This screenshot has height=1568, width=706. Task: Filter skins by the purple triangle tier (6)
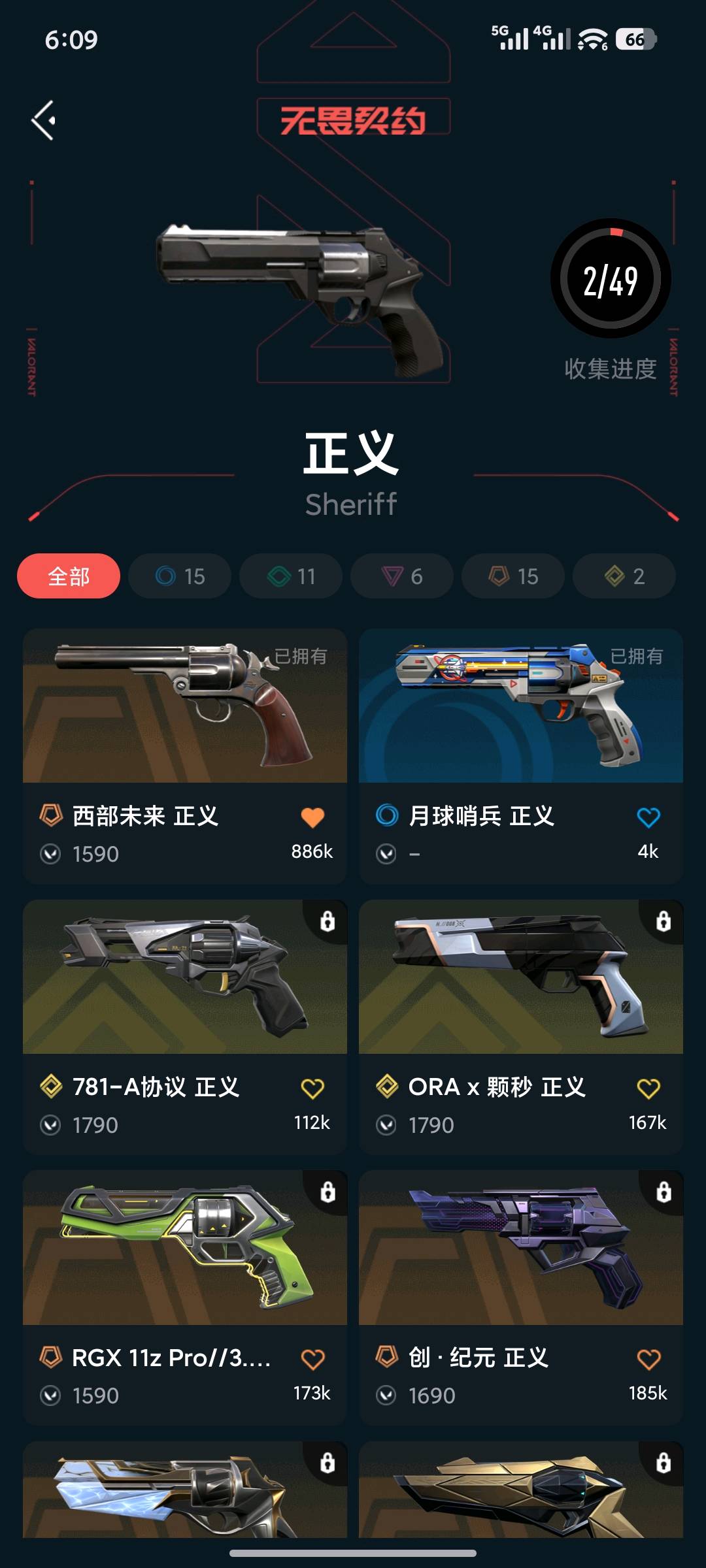click(x=402, y=576)
